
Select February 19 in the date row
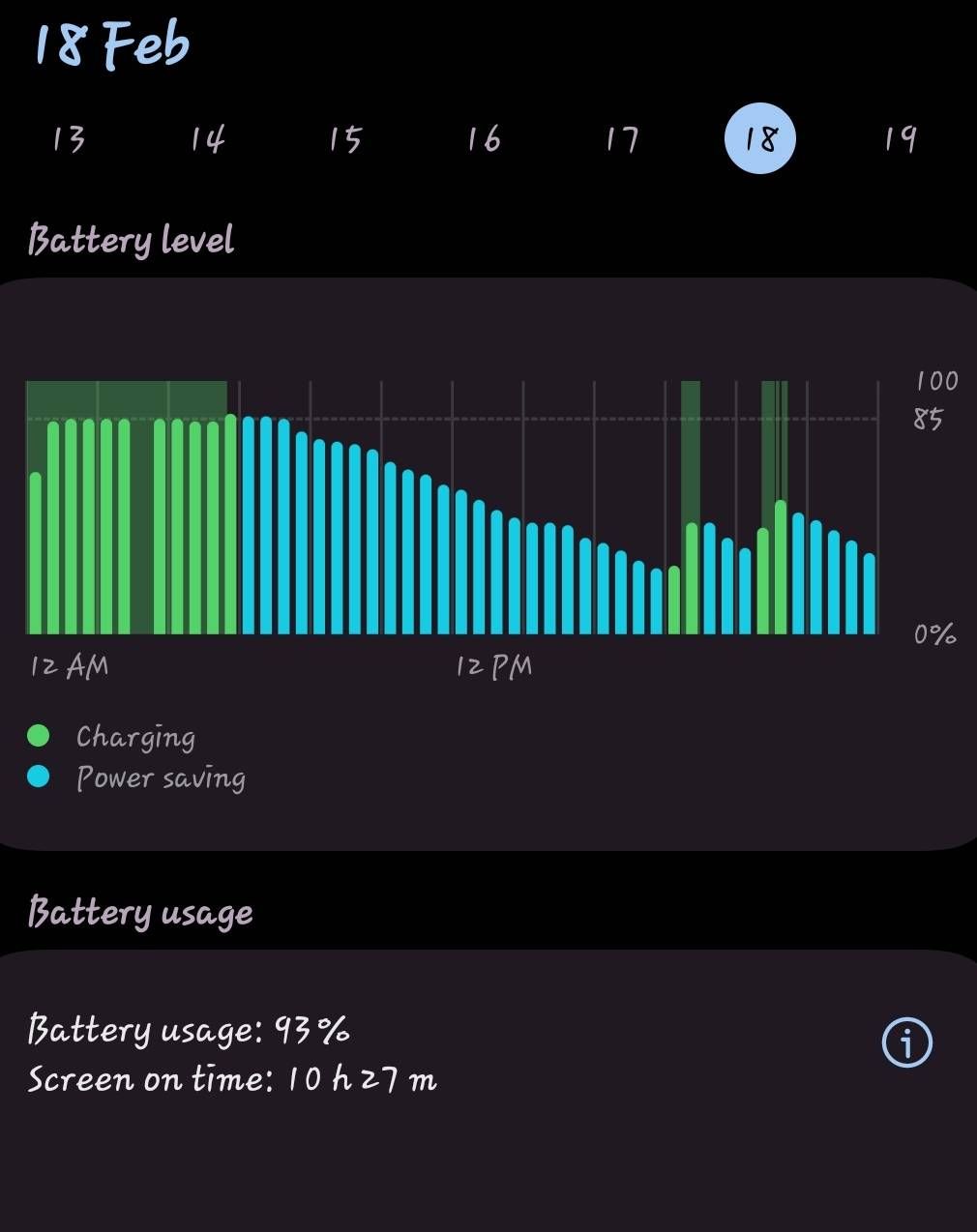click(899, 138)
